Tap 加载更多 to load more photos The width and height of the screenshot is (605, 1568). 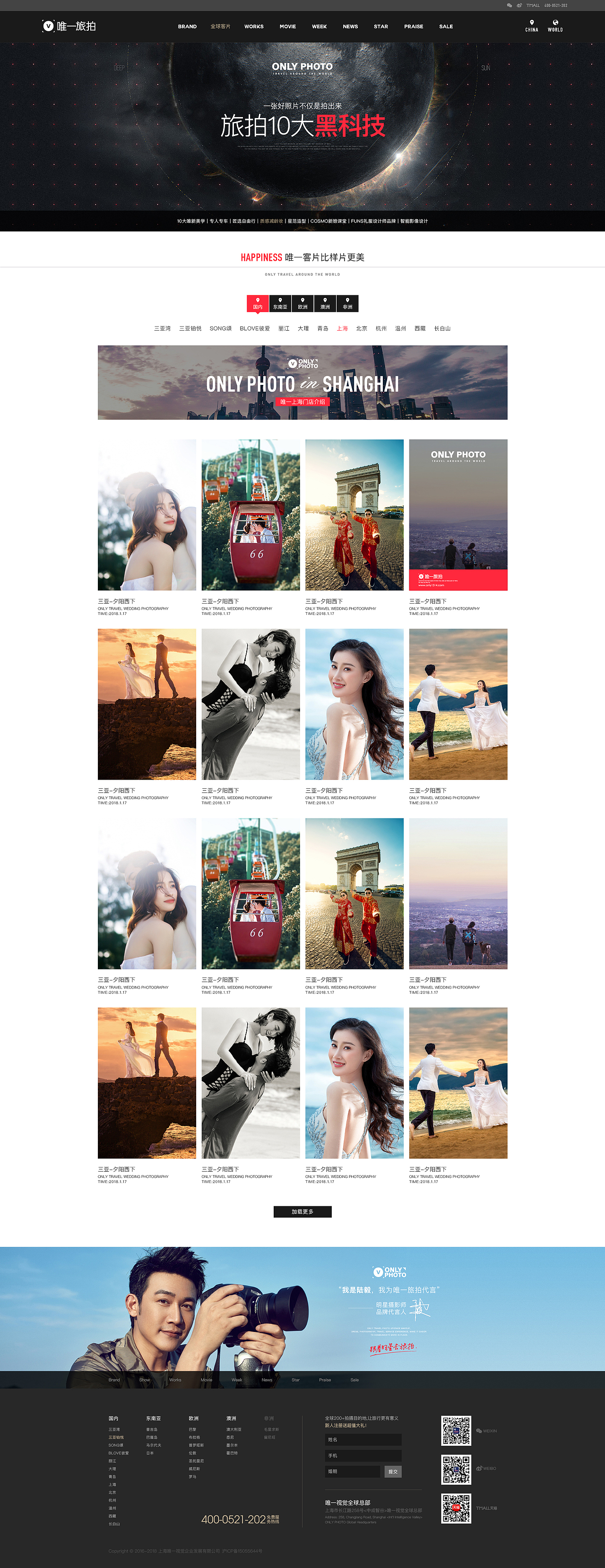(302, 1211)
